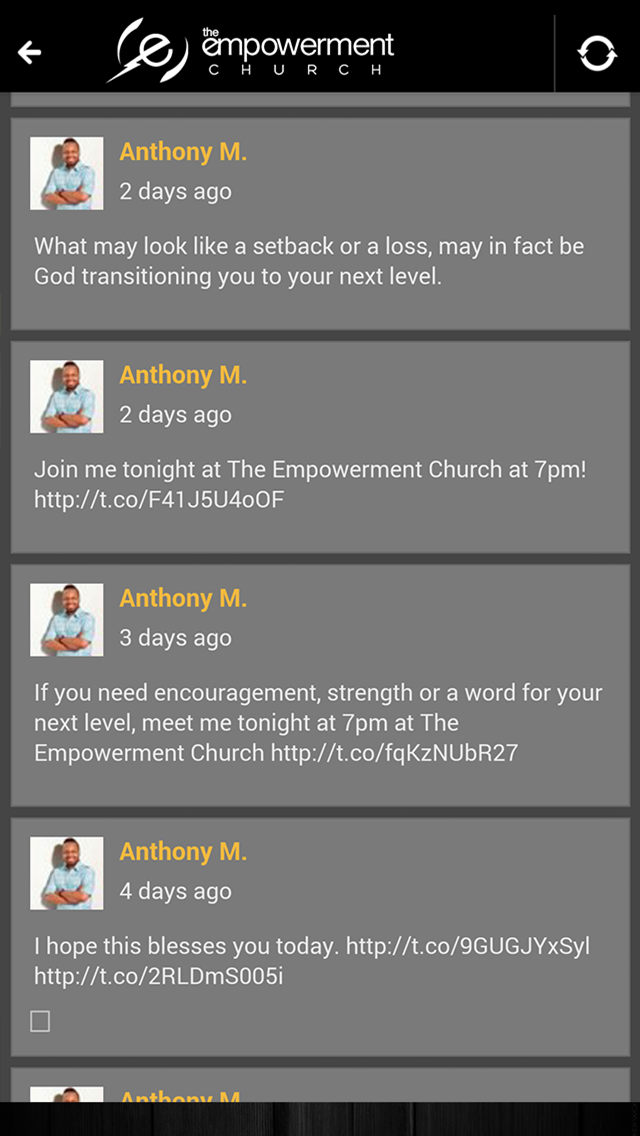Open the post about setback or loss

click(x=309, y=261)
